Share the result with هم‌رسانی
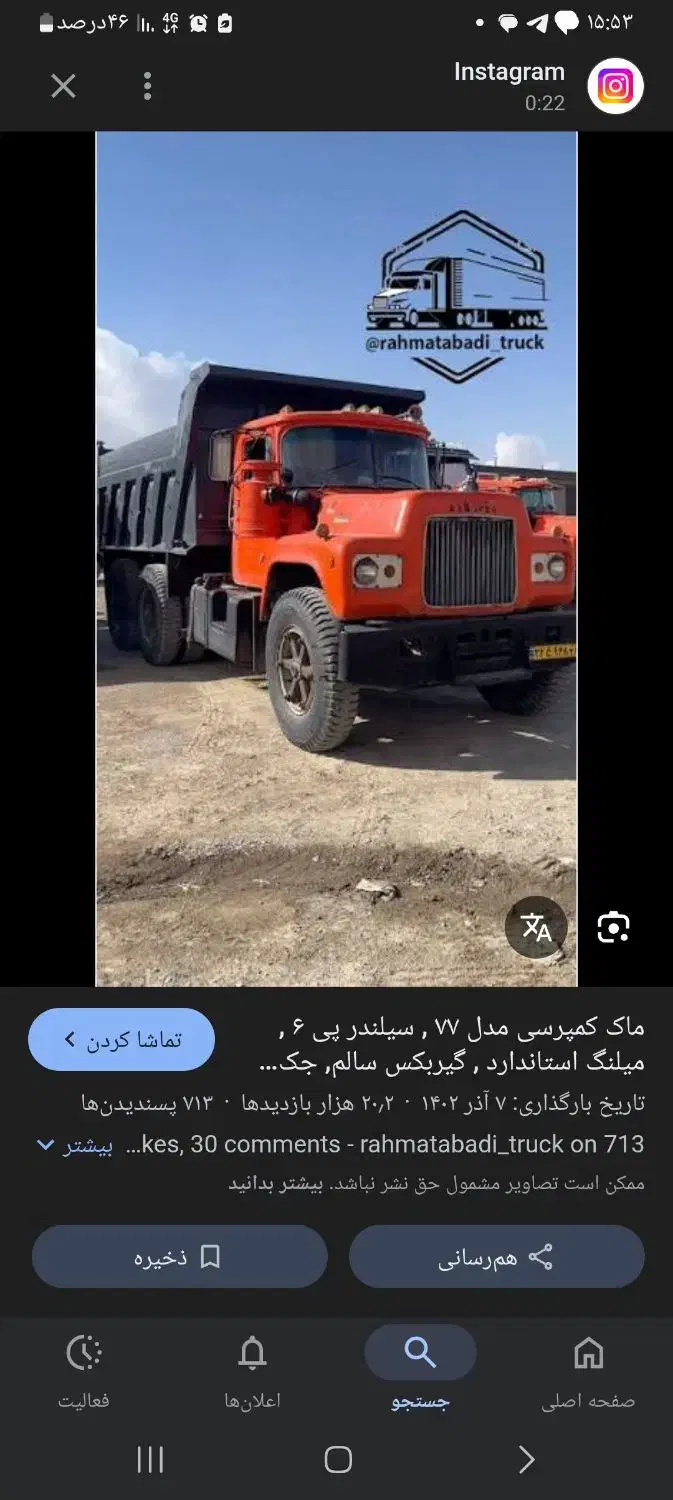Image resolution: width=673 pixels, height=1500 pixels. [496, 1257]
